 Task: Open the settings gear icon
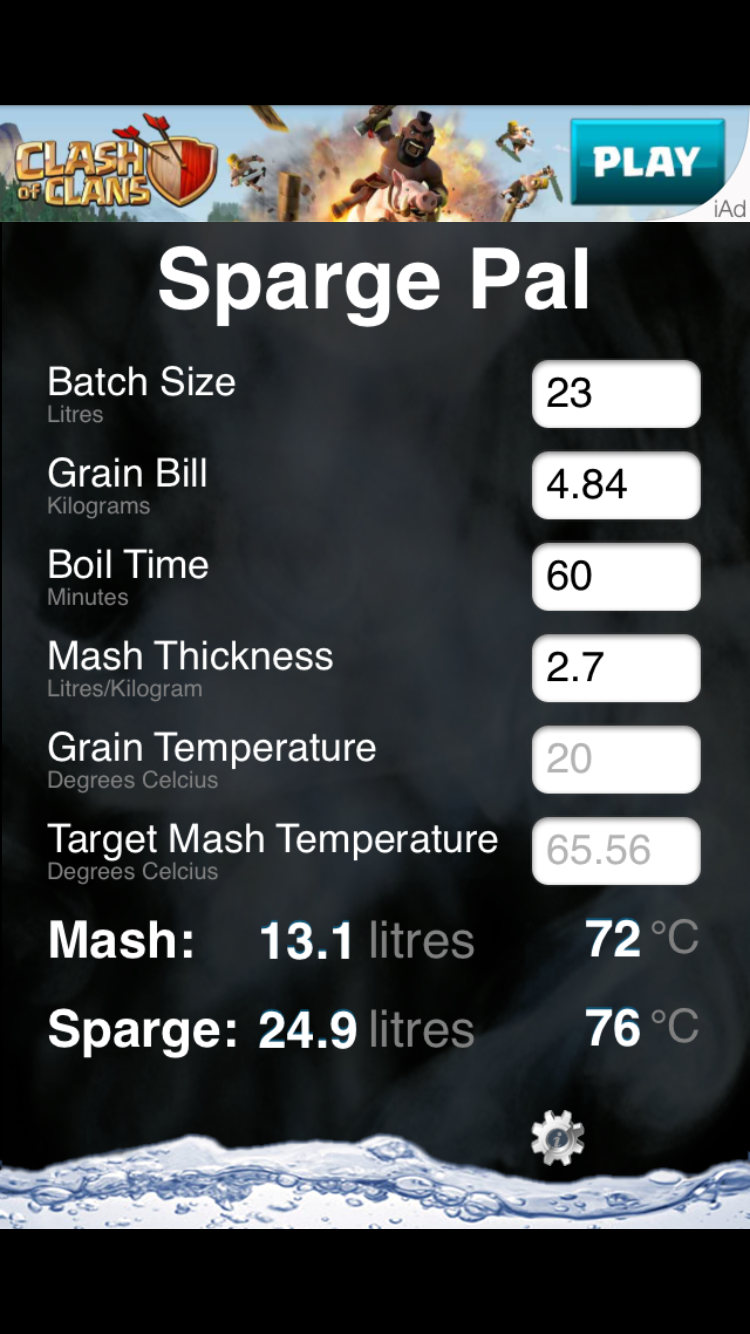[558, 1138]
